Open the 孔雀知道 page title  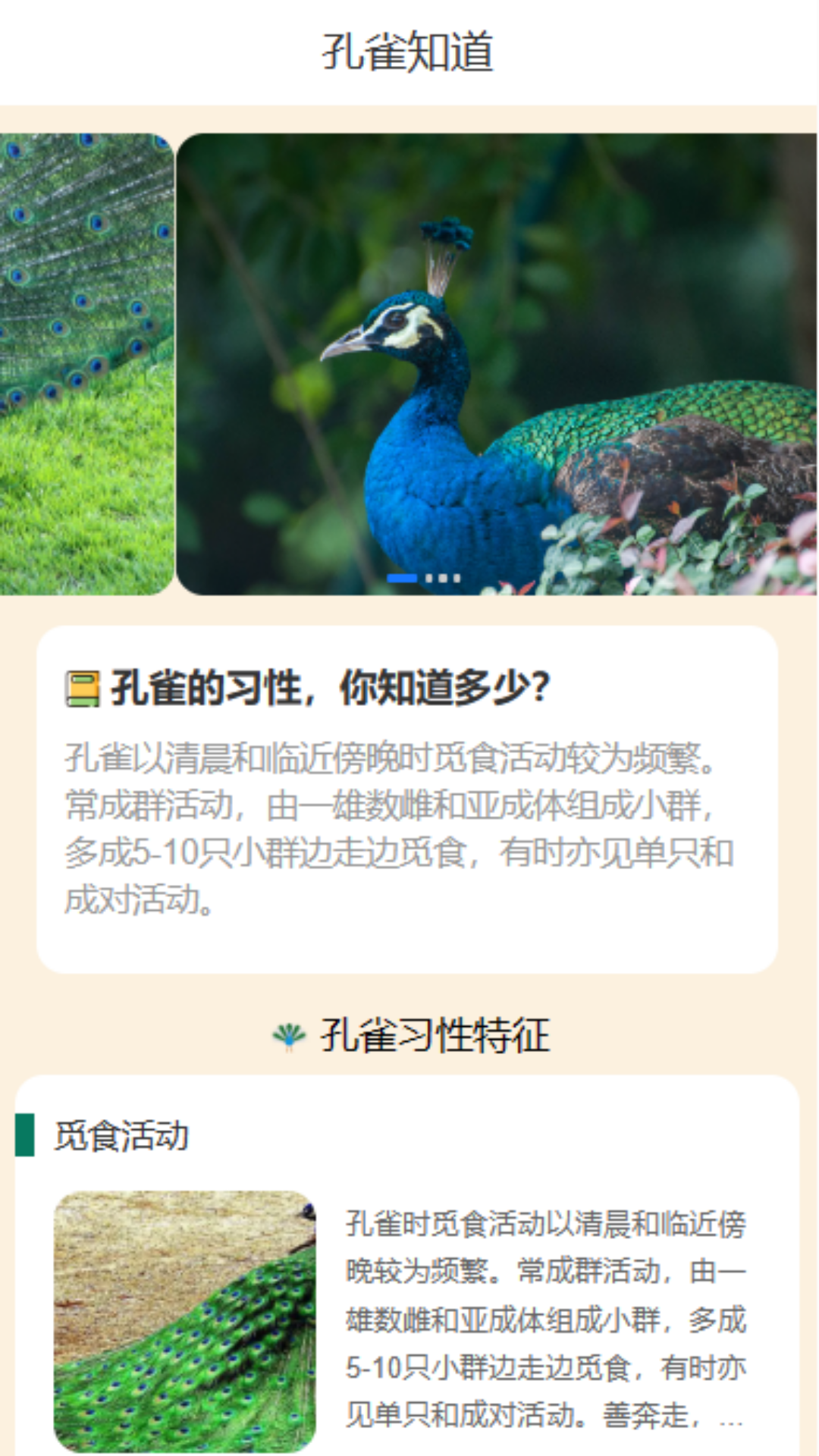409,49
